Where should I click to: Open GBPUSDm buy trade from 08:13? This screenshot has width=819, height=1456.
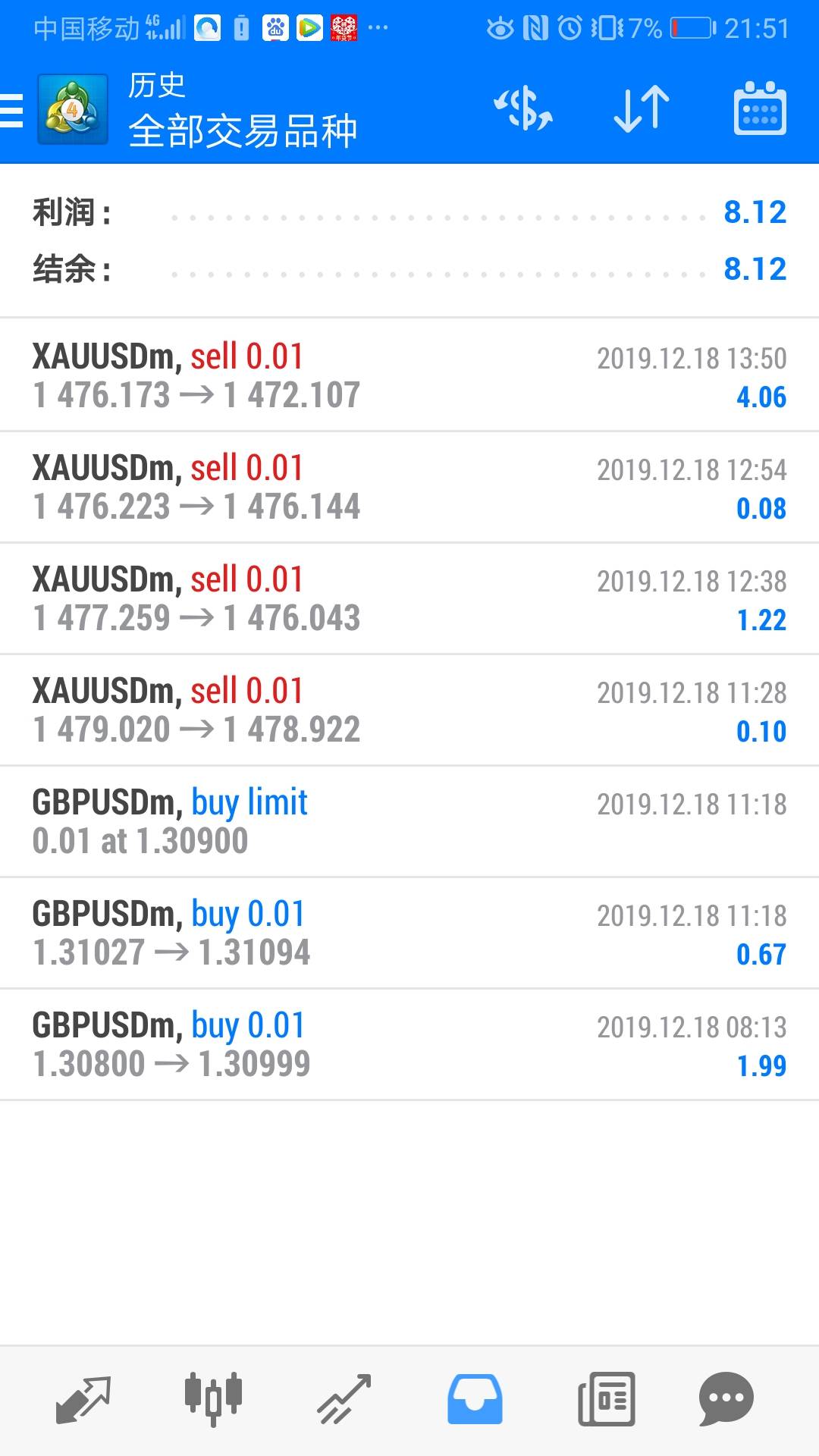point(409,1044)
